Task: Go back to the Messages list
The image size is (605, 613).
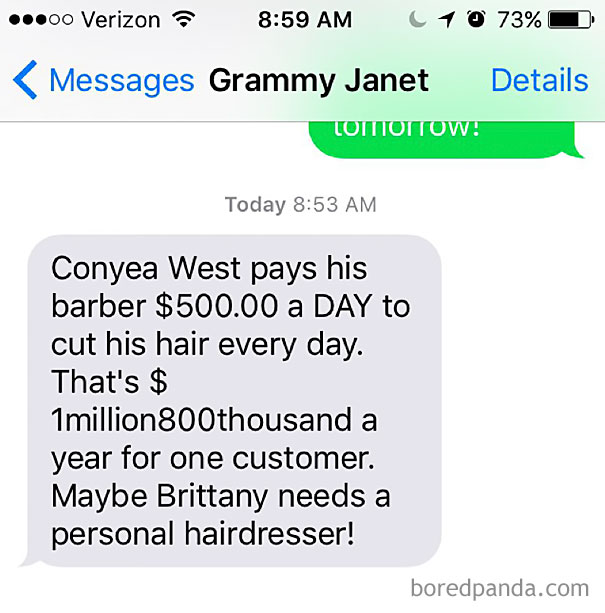Action: (103, 81)
